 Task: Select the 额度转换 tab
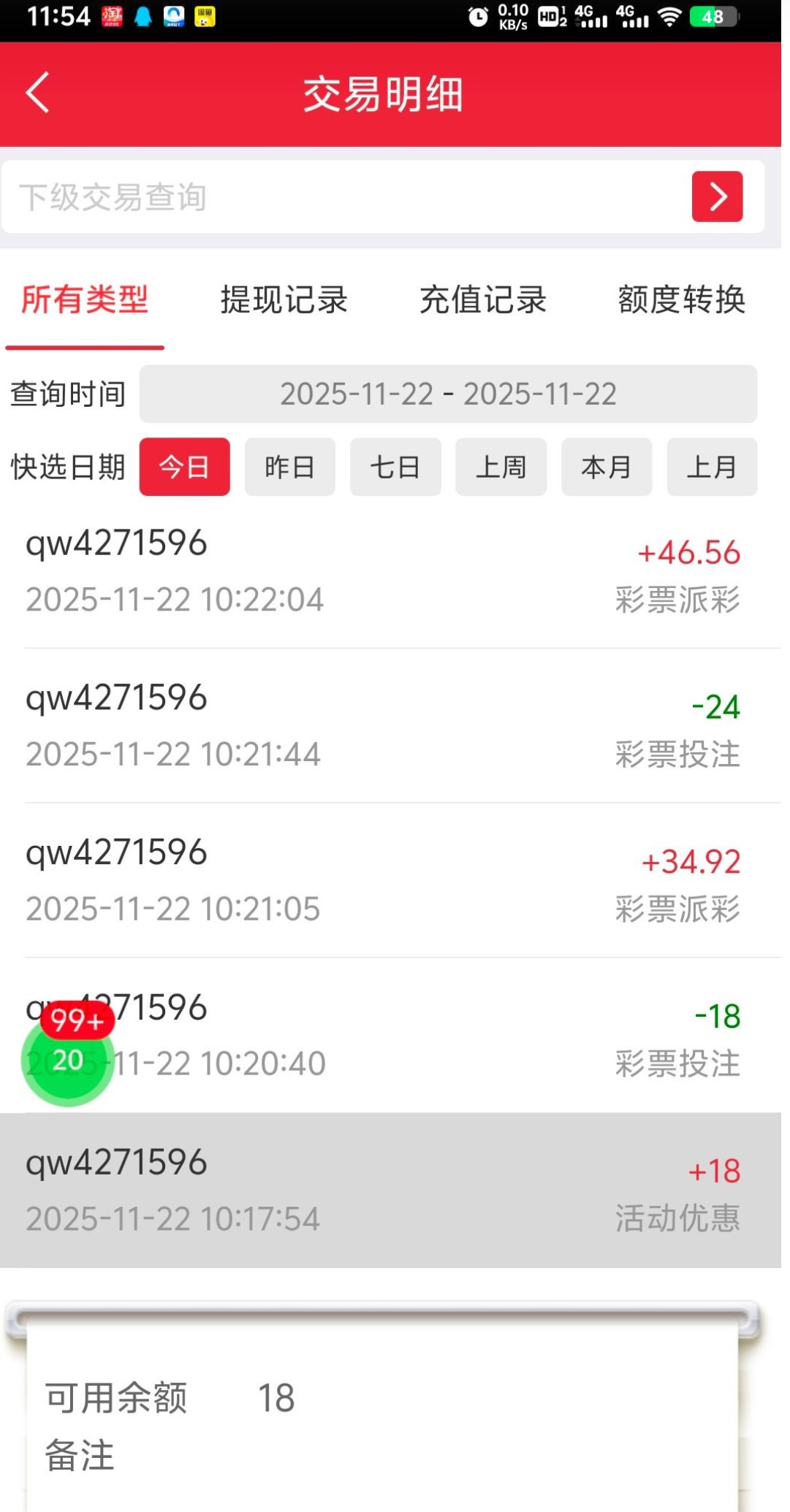(x=681, y=300)
